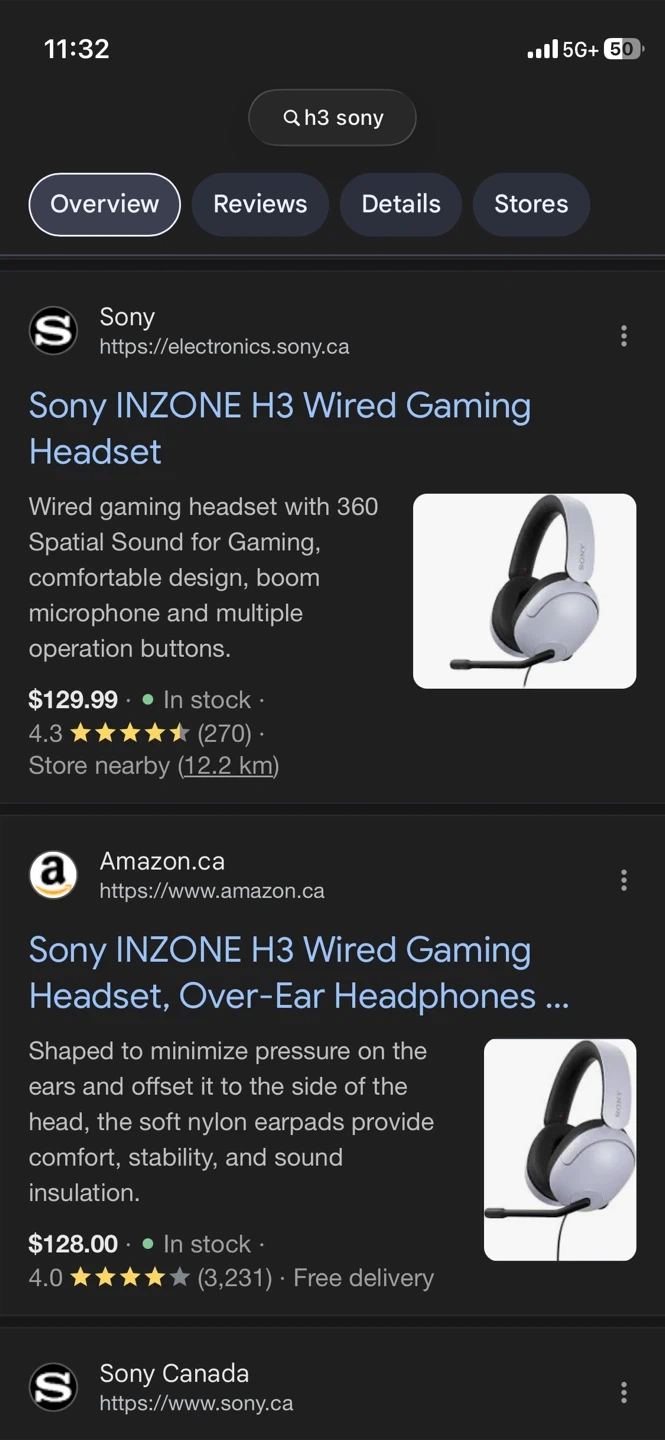Screen dimensions: 665x1440
Task: Open the Amazon.ca Over-Ear Headphones listing
Action: tap(299, 972)
